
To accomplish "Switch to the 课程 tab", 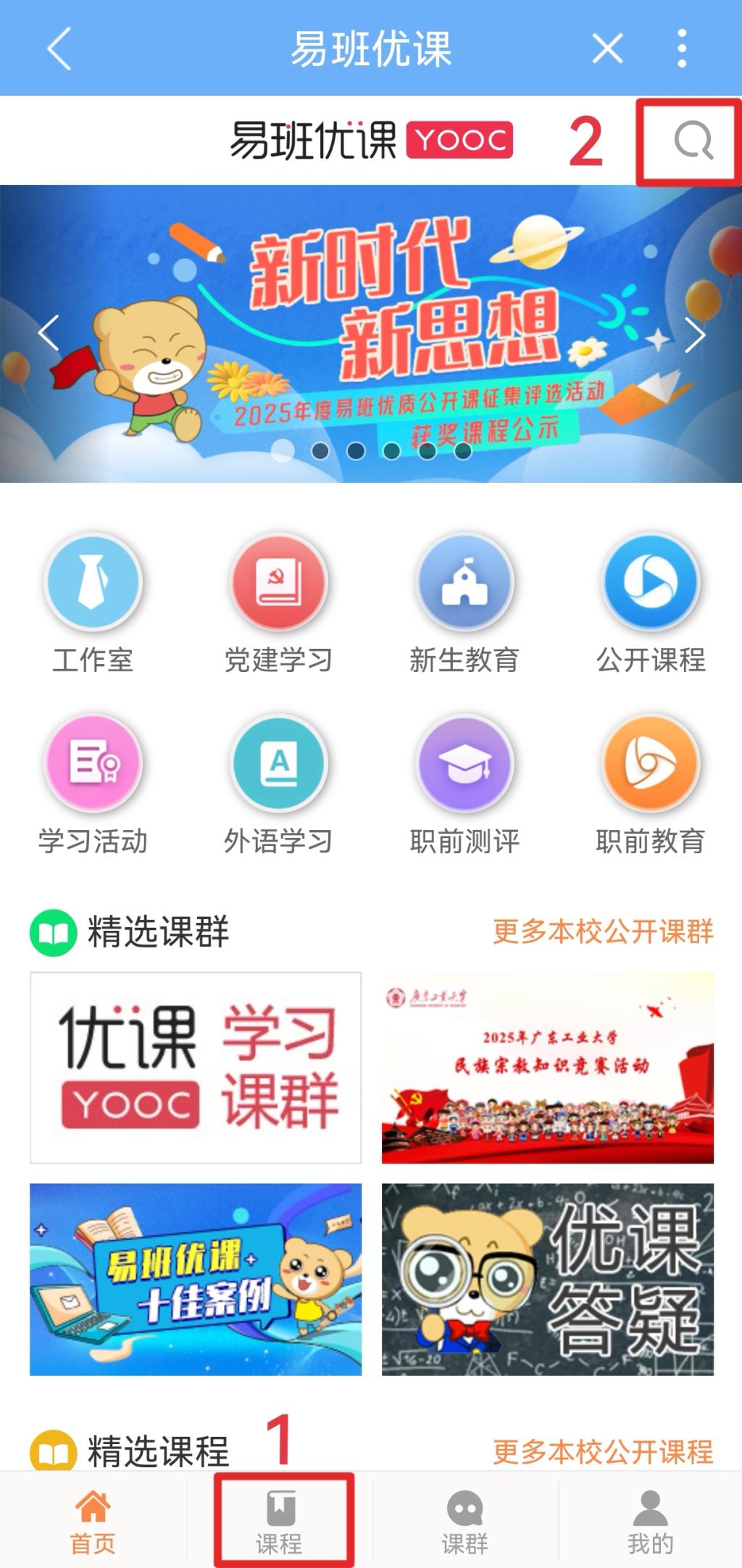I will coord(280,1521).
